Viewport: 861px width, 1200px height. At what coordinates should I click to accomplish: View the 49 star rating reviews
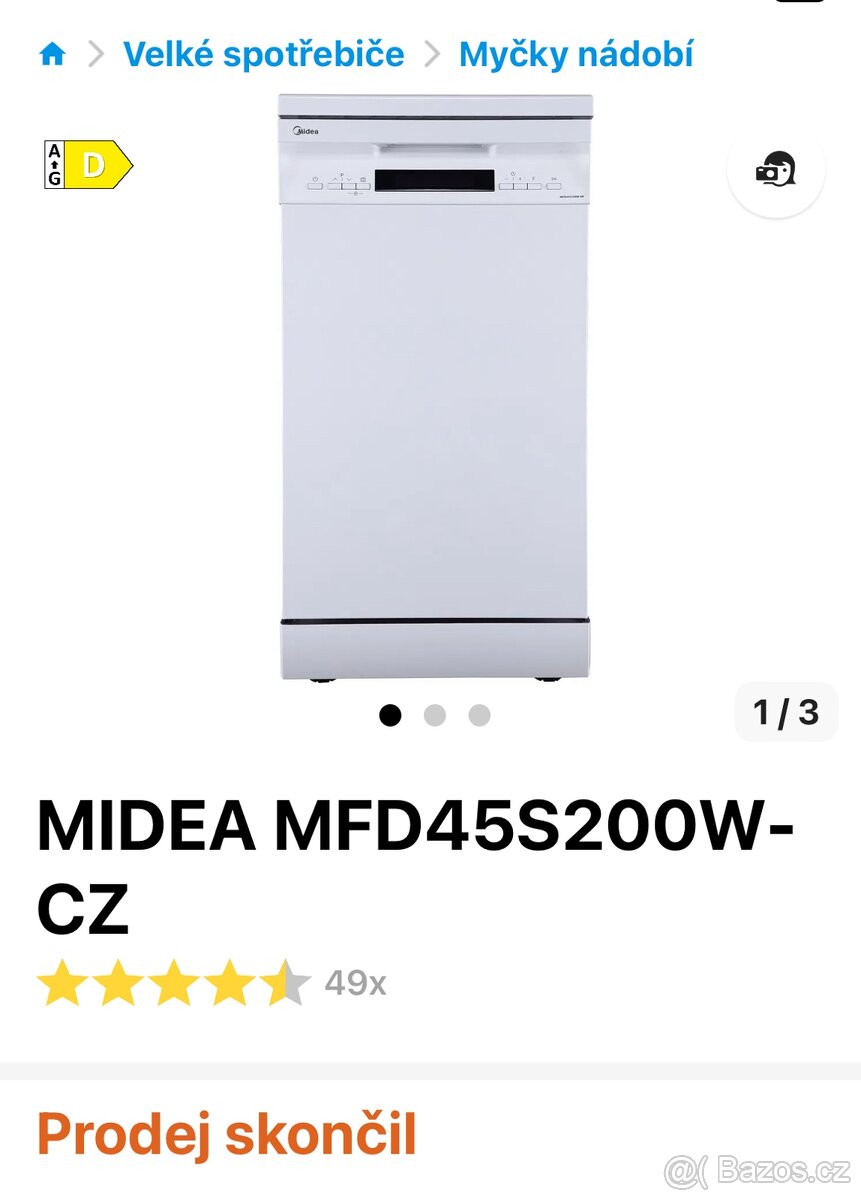click(x=210, y=983)
